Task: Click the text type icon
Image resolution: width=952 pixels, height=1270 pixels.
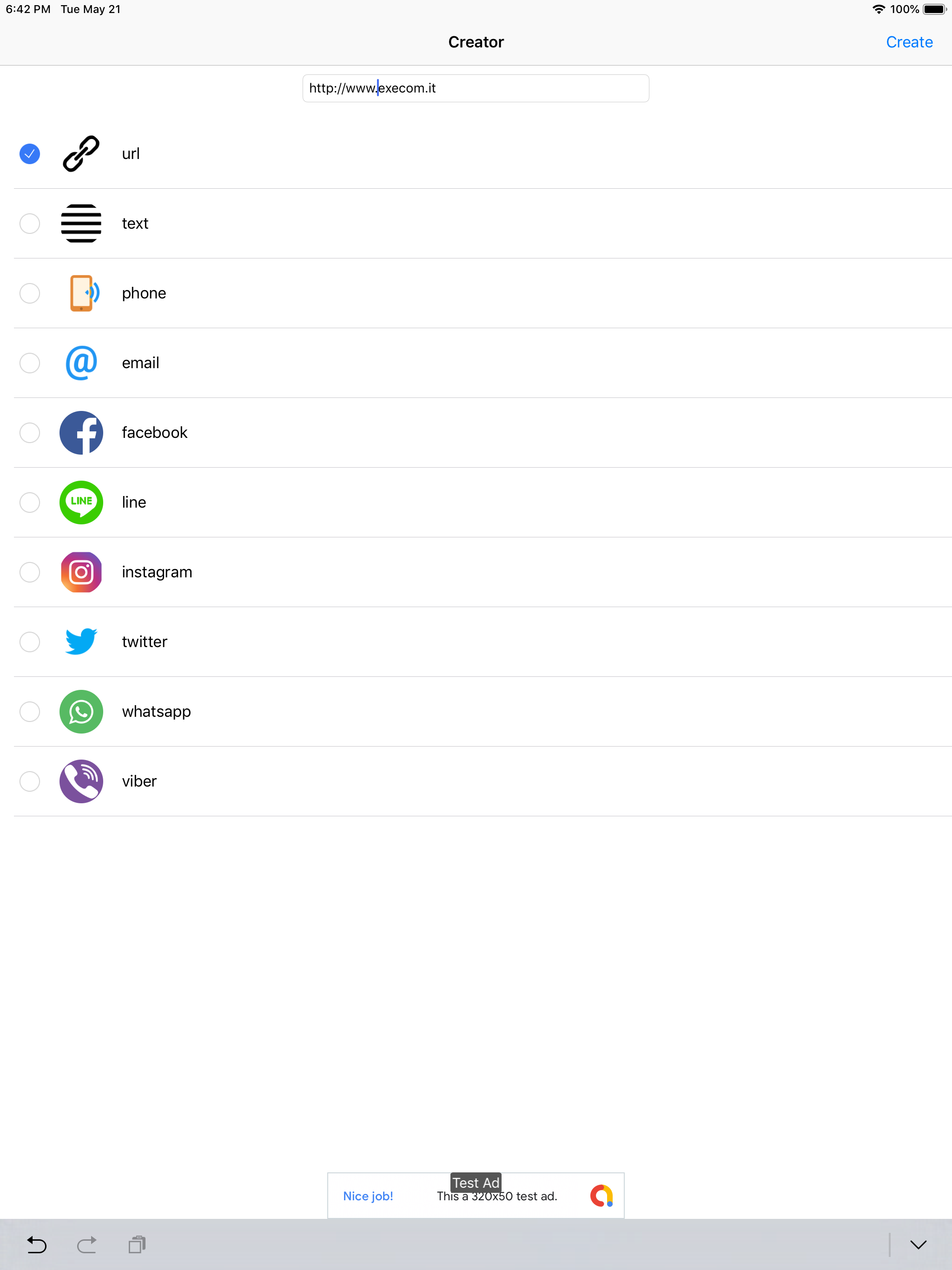Action: pyautogui.click(x=81, y=223)
